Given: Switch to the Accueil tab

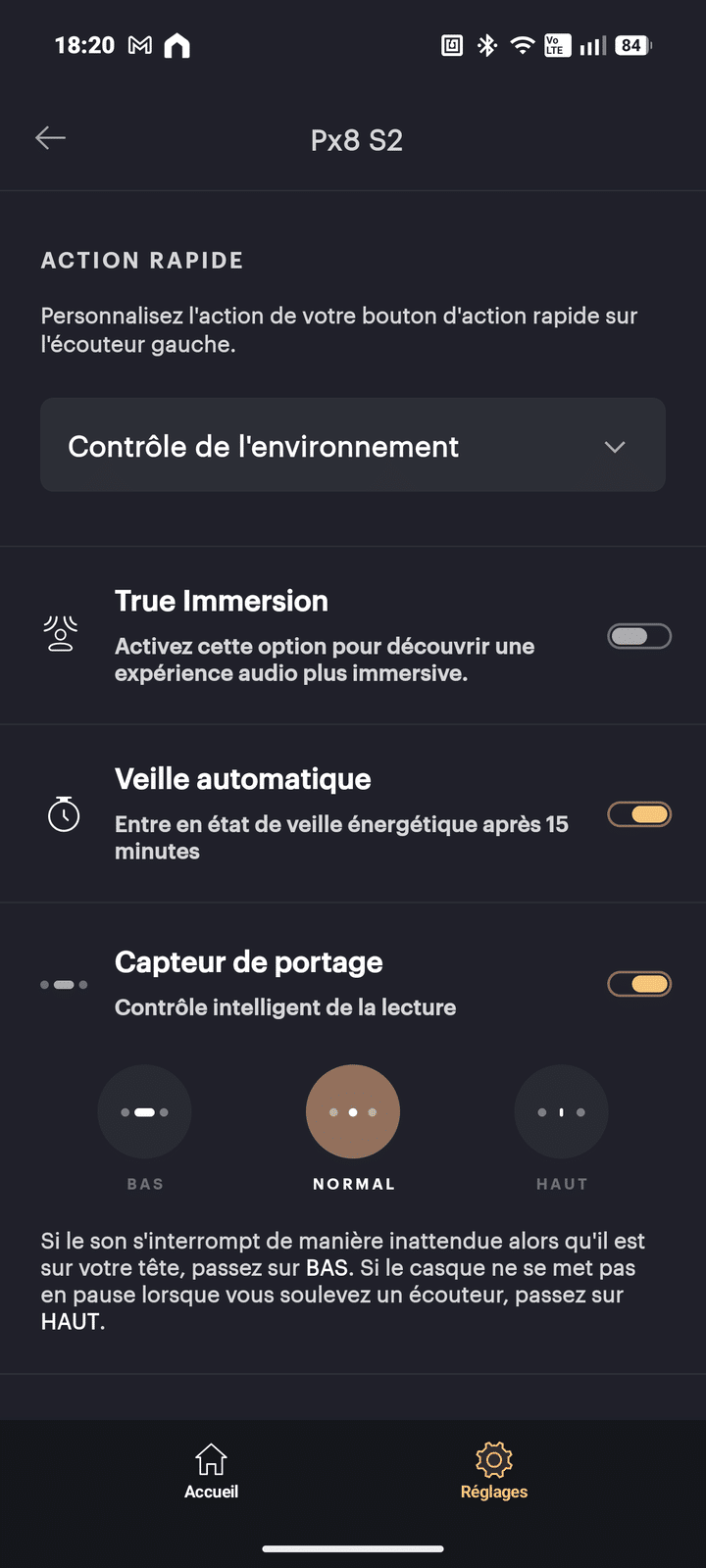Looking at the screenshot, I should 212,1472.
